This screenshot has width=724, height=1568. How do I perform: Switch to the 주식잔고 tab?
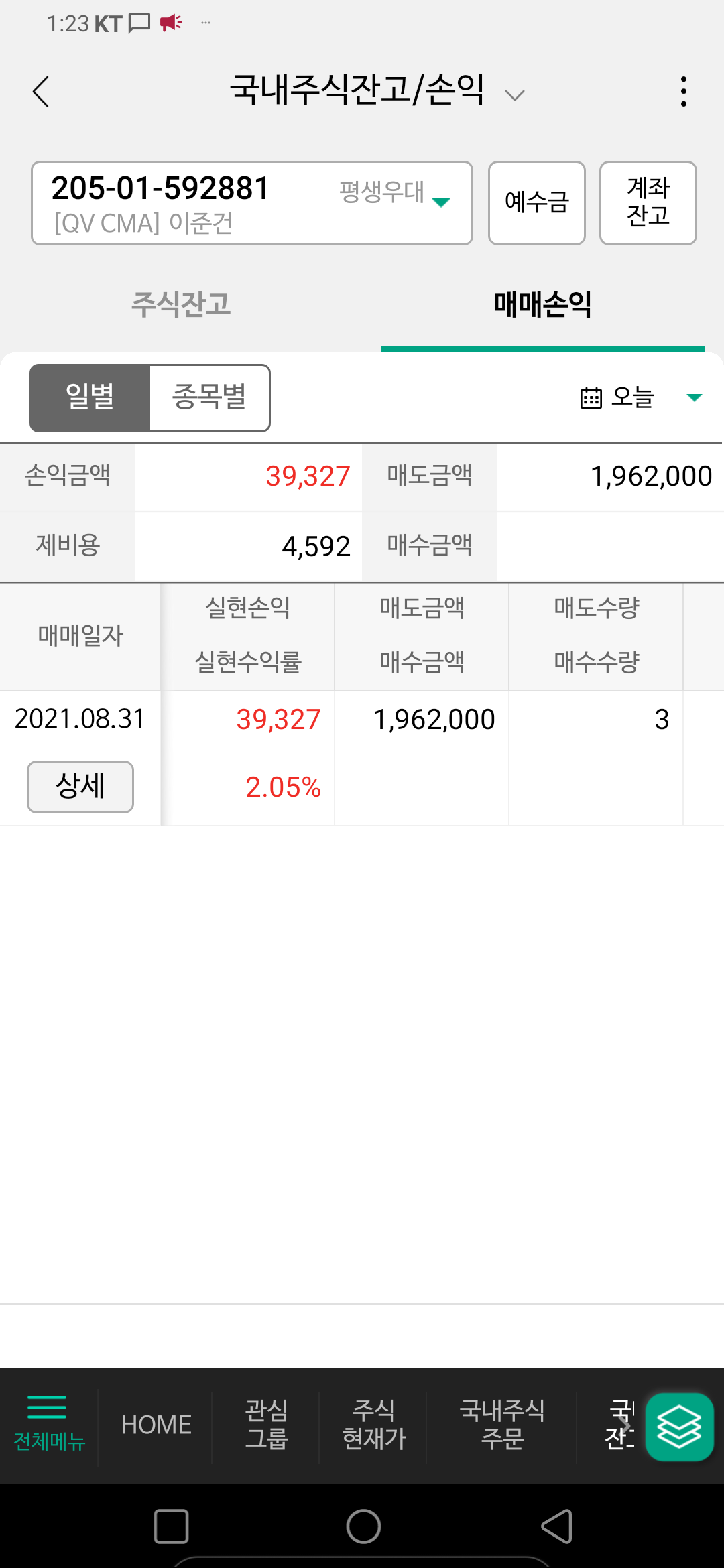181,305
